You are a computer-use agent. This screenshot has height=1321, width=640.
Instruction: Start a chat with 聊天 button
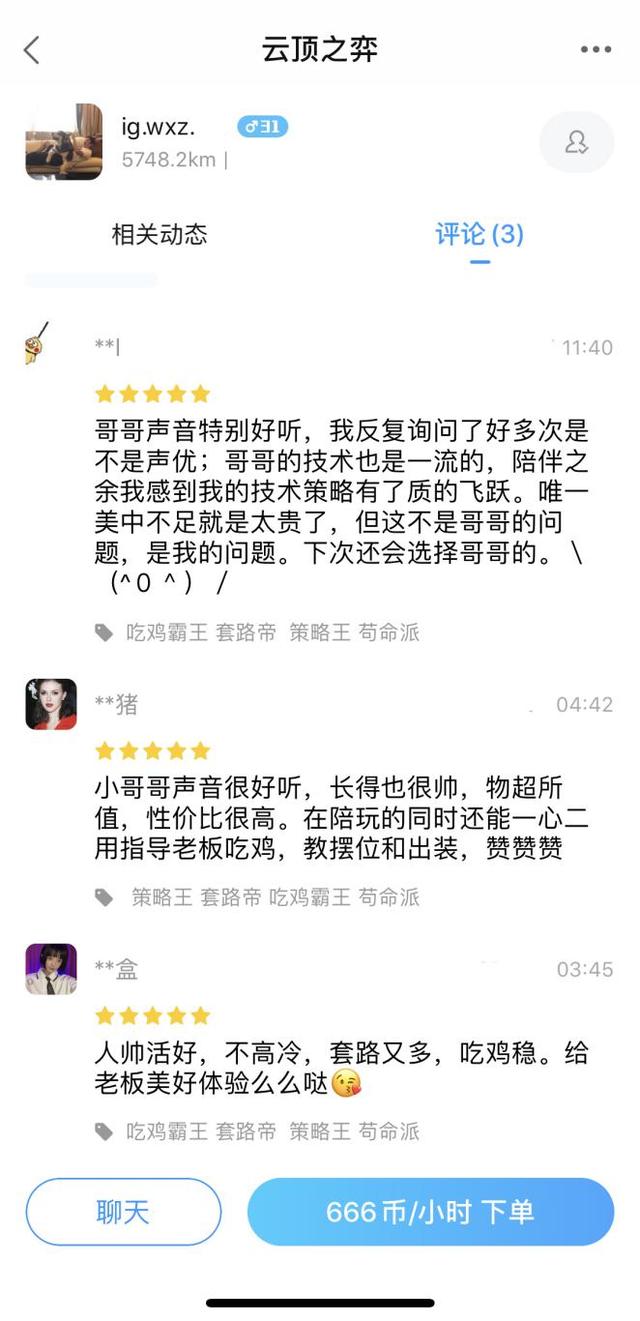pos(123,1212)
